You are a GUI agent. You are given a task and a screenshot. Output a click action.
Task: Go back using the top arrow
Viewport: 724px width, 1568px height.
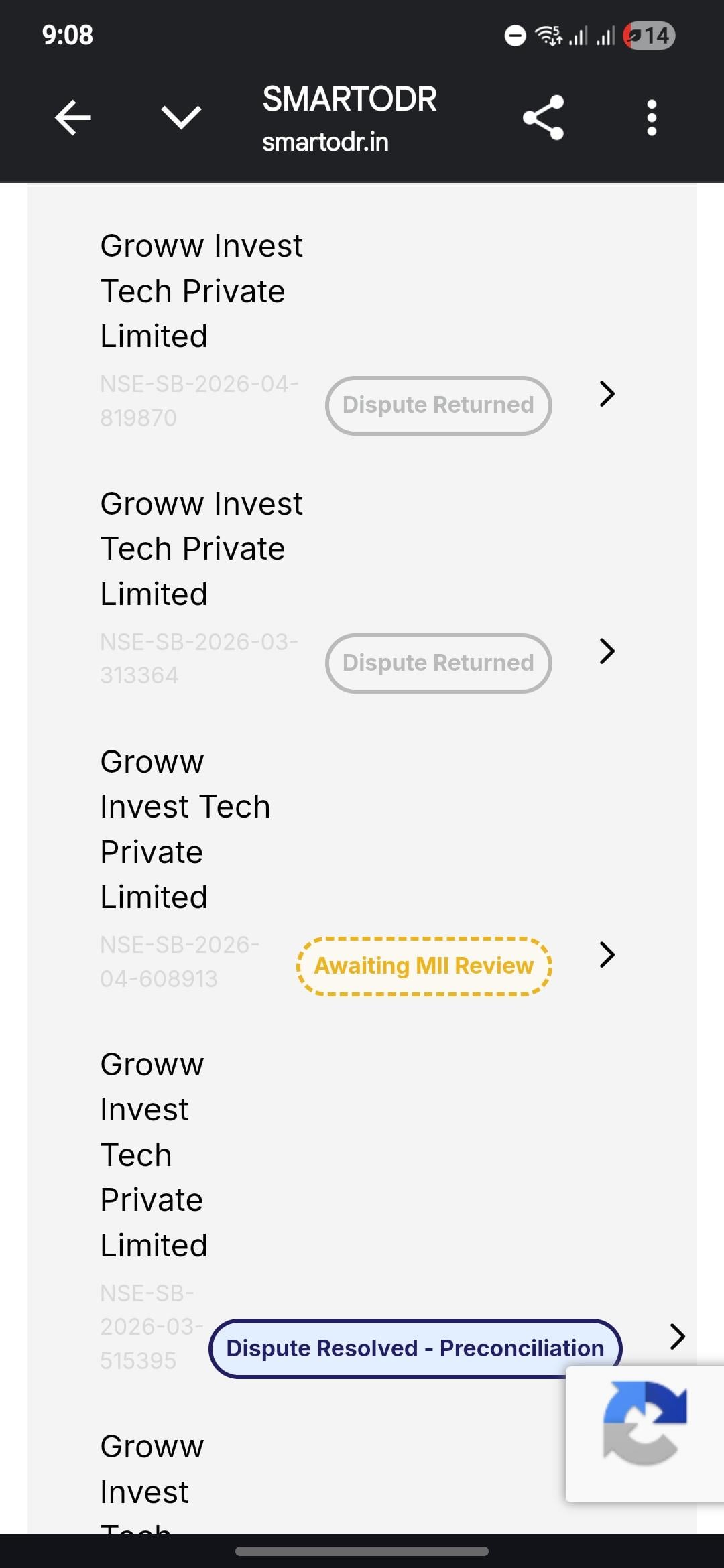coord(72,118)
